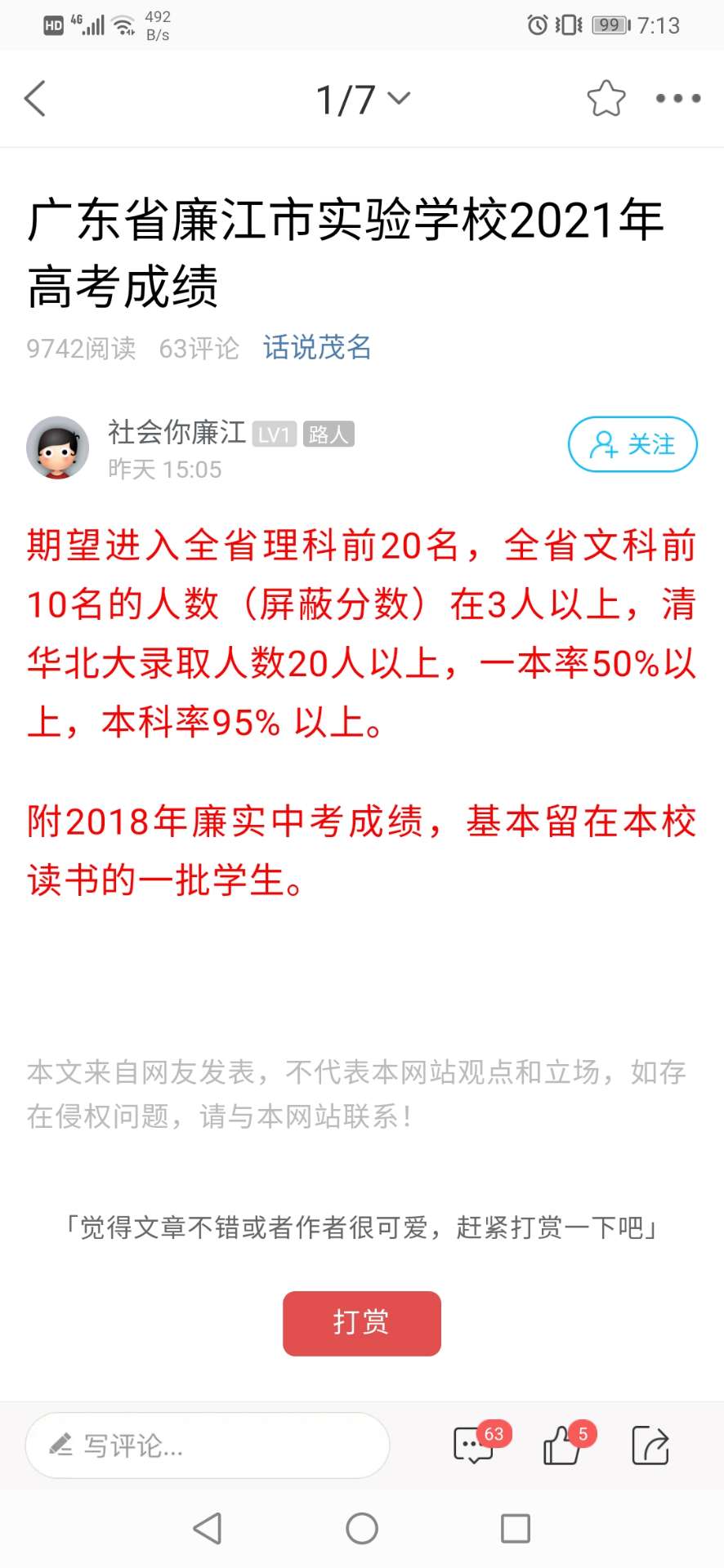
Task: Follow the author with 关注 button
Action: pyautogui.click(x=632, y=444)
